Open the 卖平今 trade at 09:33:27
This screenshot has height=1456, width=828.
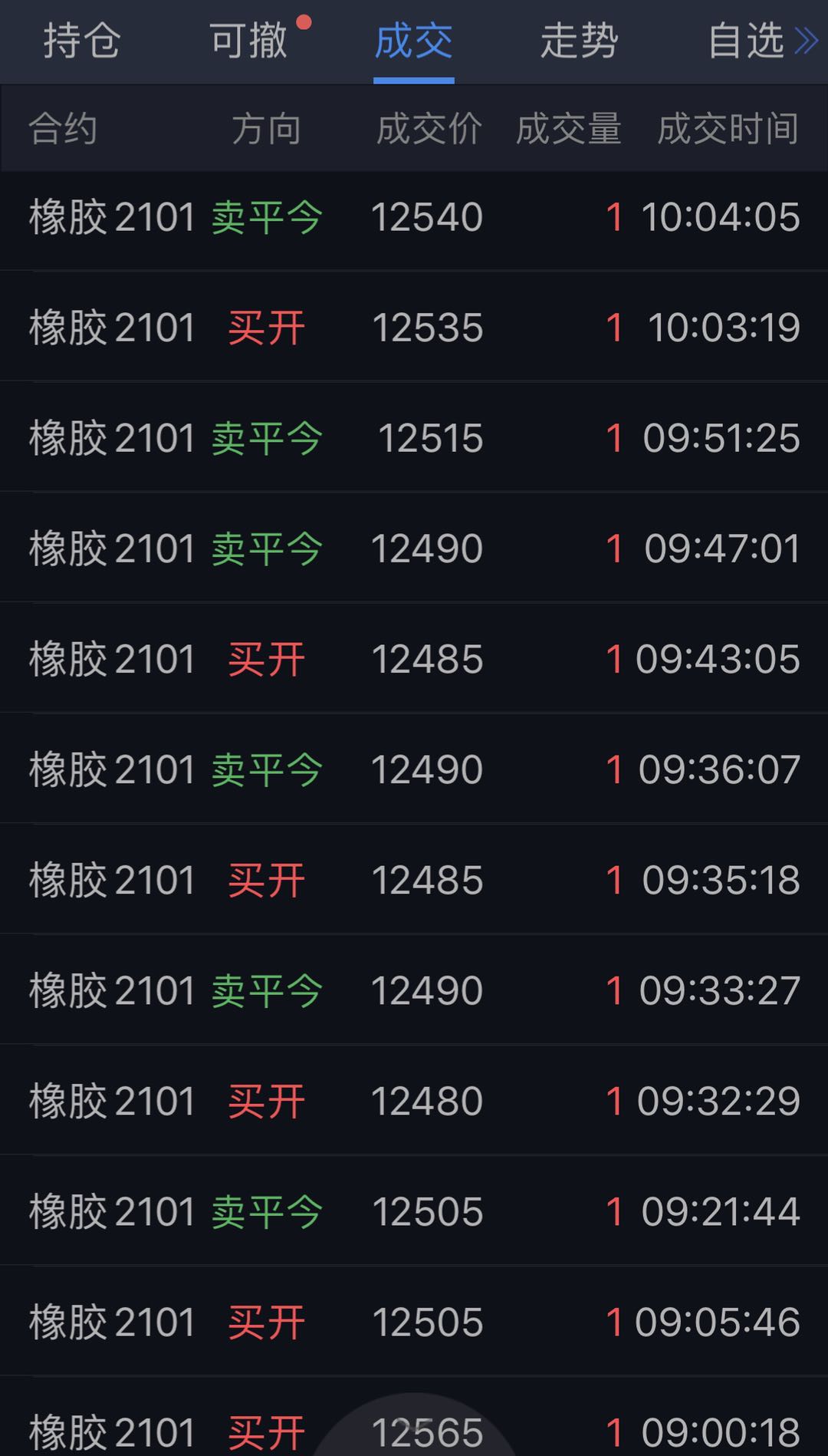coord(414,991)
